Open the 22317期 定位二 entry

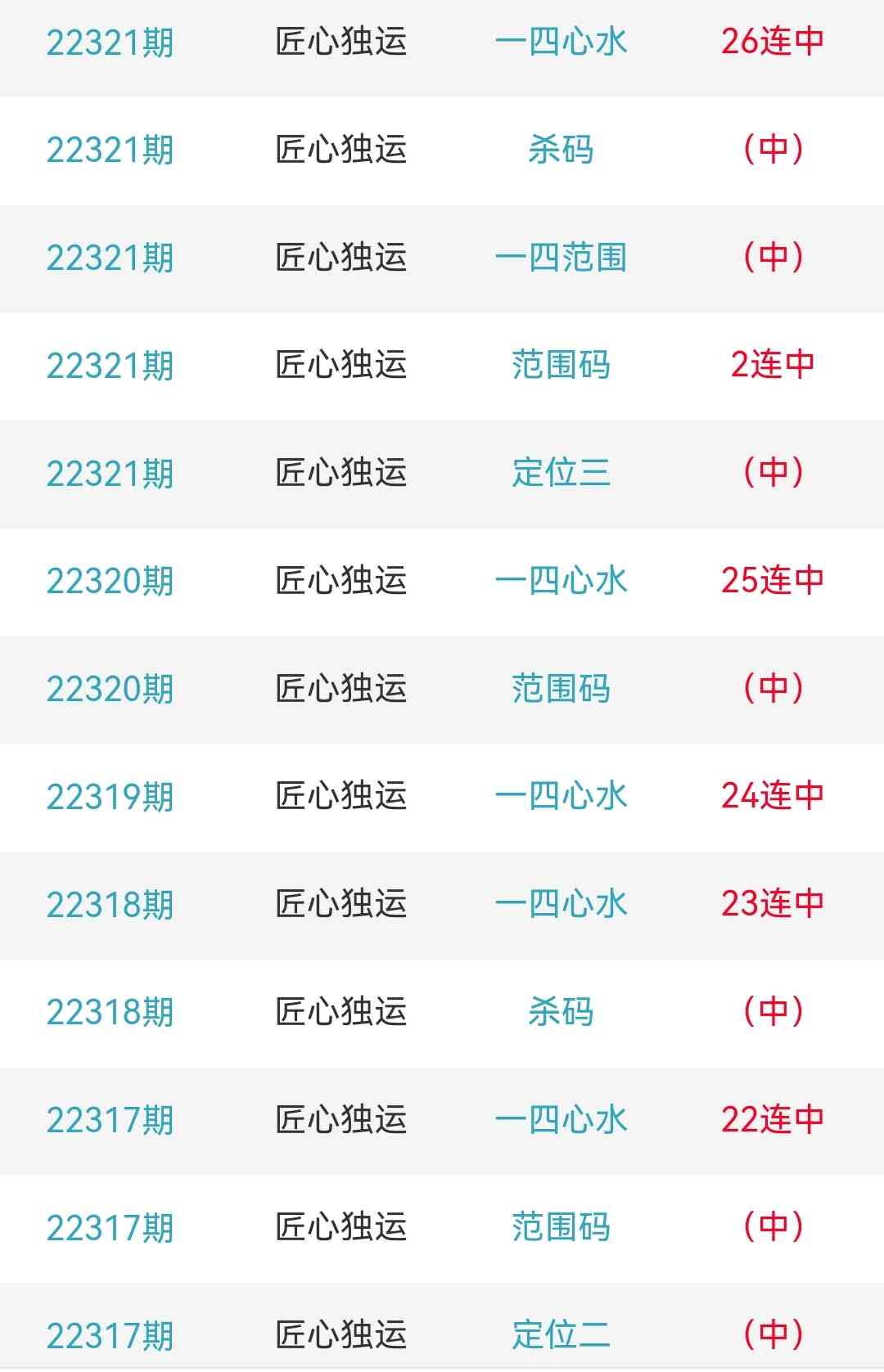(561, 1334)
